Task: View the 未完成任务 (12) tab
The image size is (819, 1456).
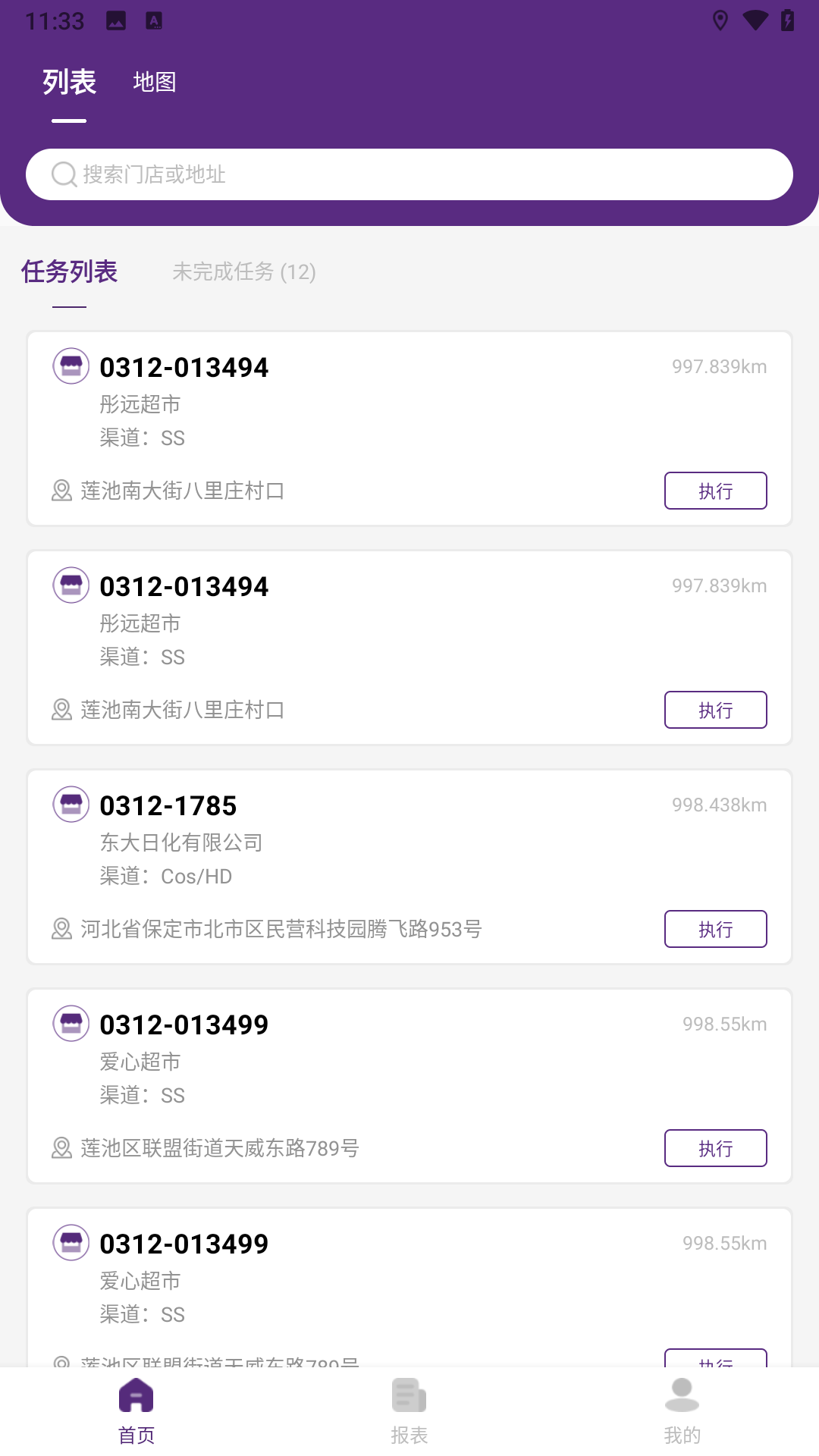Action: 244,273
